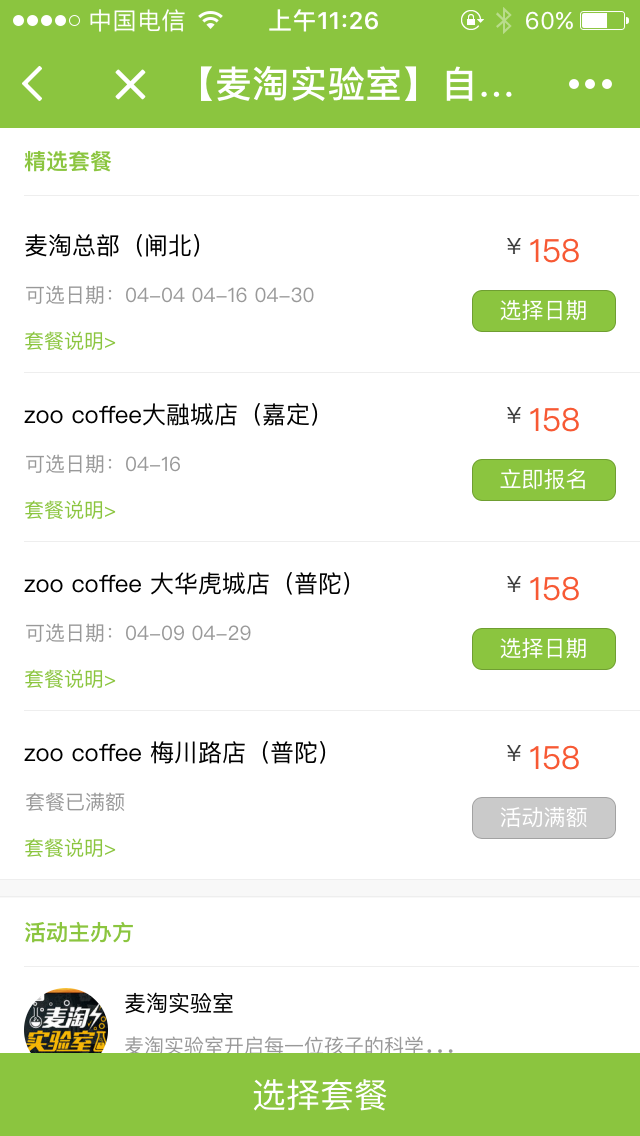This screenshot has height=1136, width=640.
Task: Tap the 选择套餐 bottom button
Action: point(320,1095)
